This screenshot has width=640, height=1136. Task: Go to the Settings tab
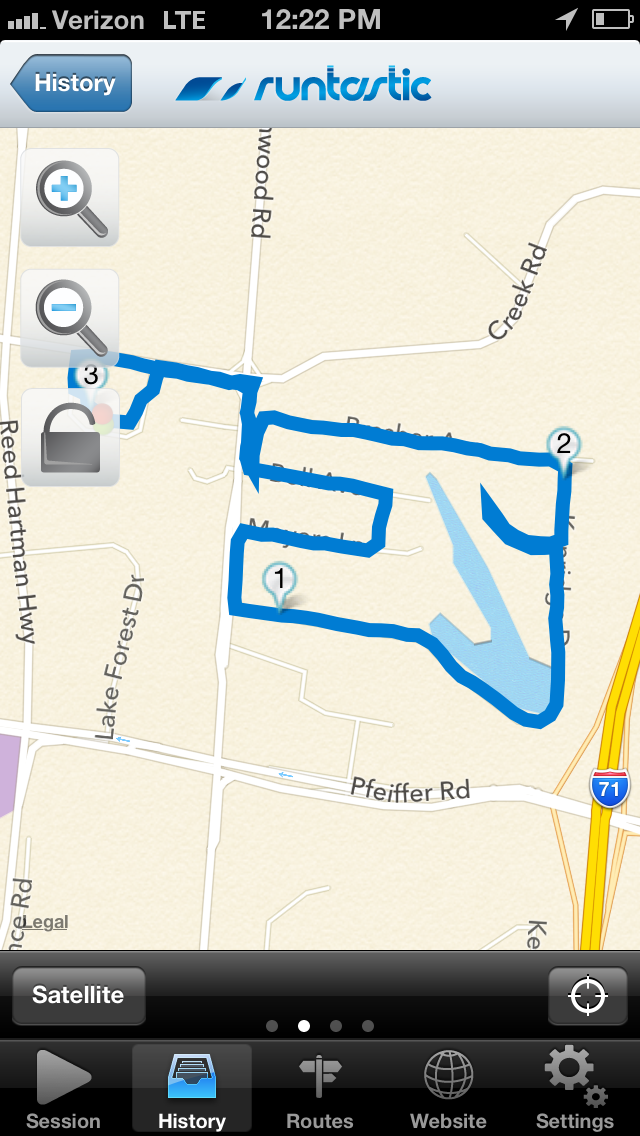pyautogui.click(x=575, y=1088)
